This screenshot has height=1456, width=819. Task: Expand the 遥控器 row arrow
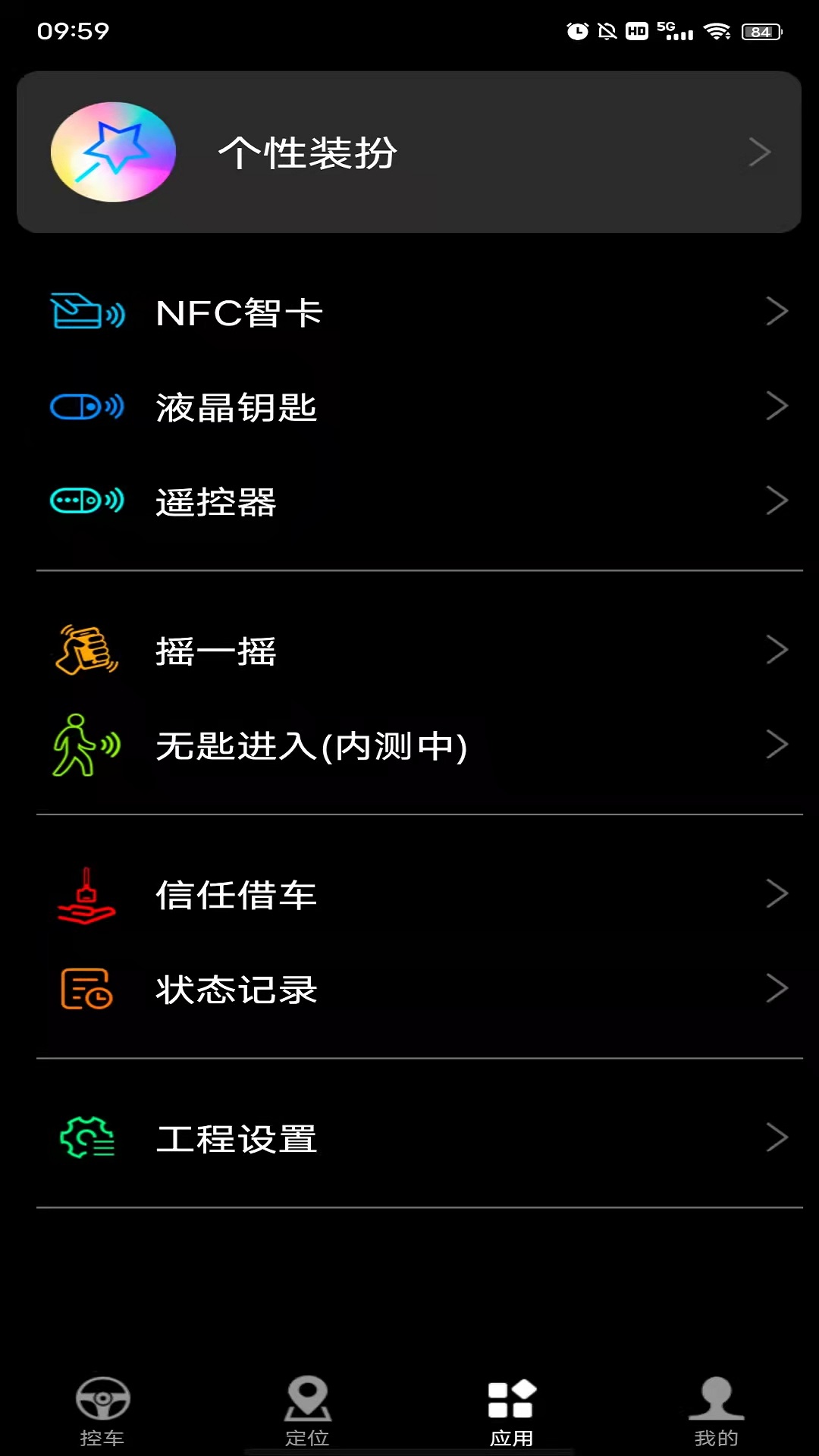pos(777,500)
